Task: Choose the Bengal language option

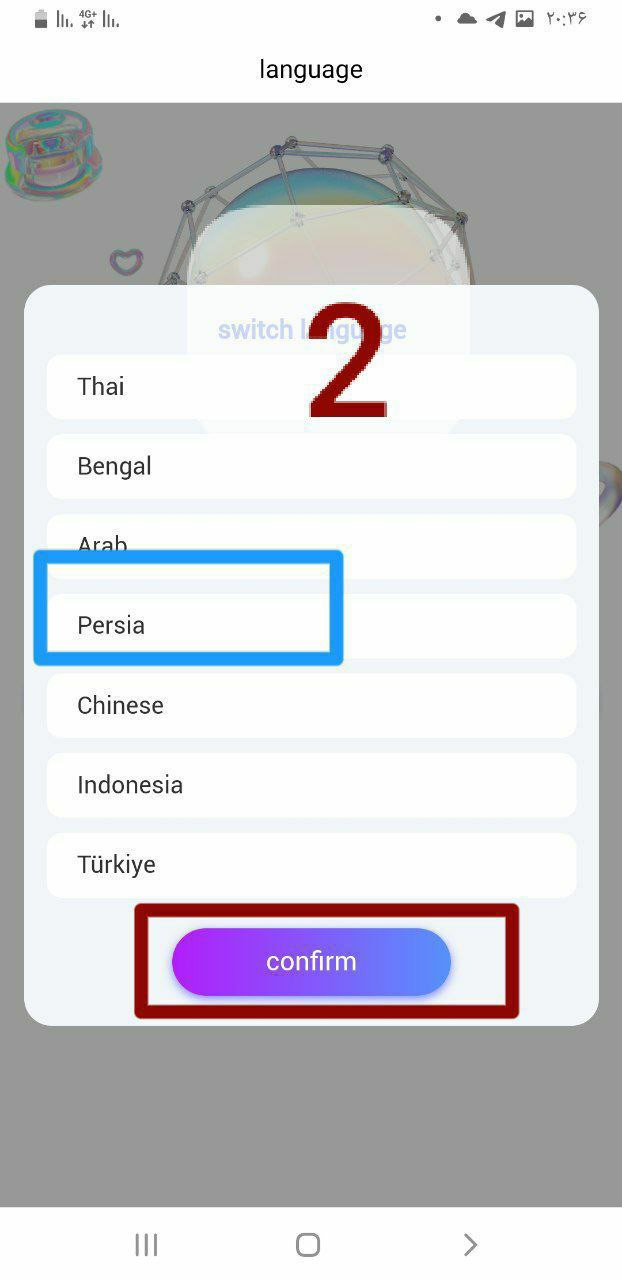Action: point(311,466)
